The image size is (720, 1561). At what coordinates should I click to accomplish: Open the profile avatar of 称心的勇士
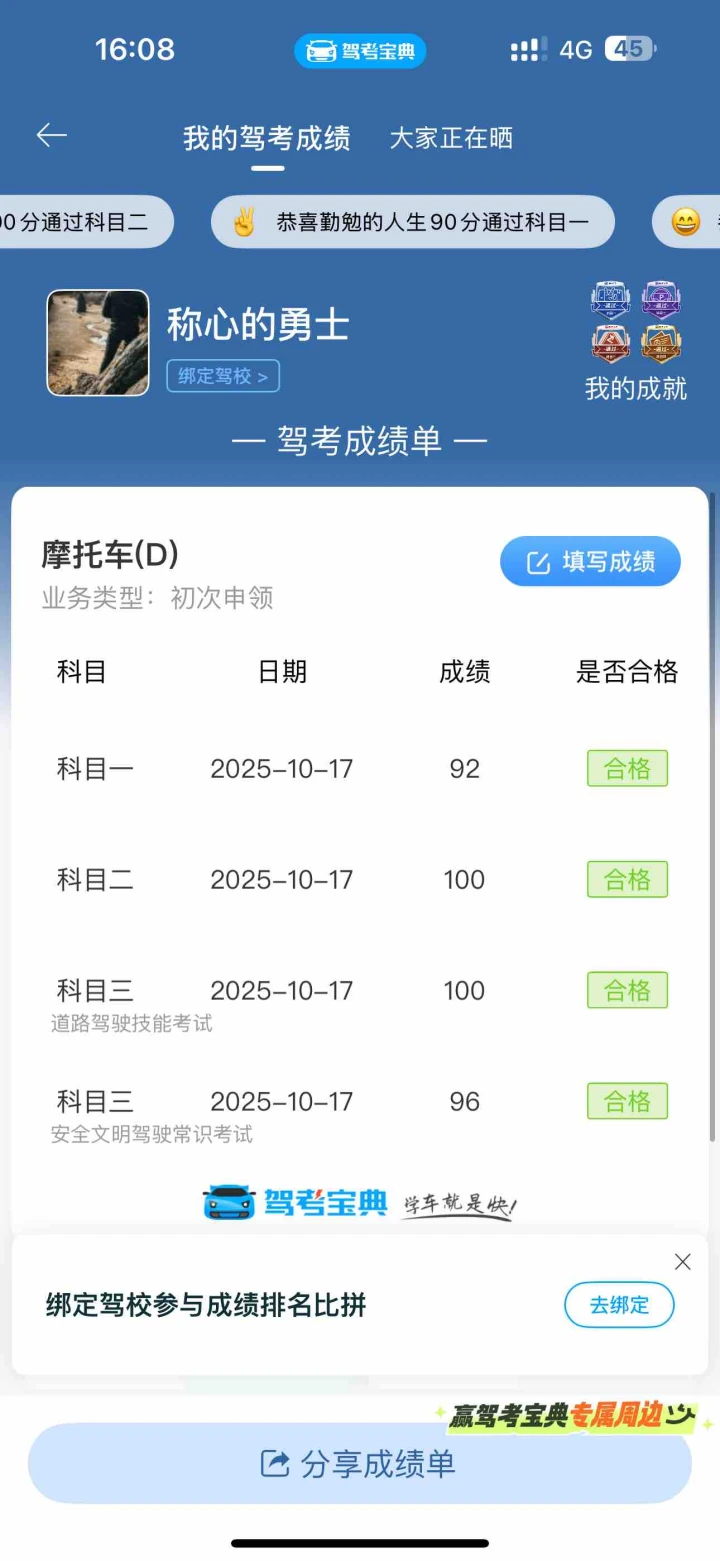(98, 343)
